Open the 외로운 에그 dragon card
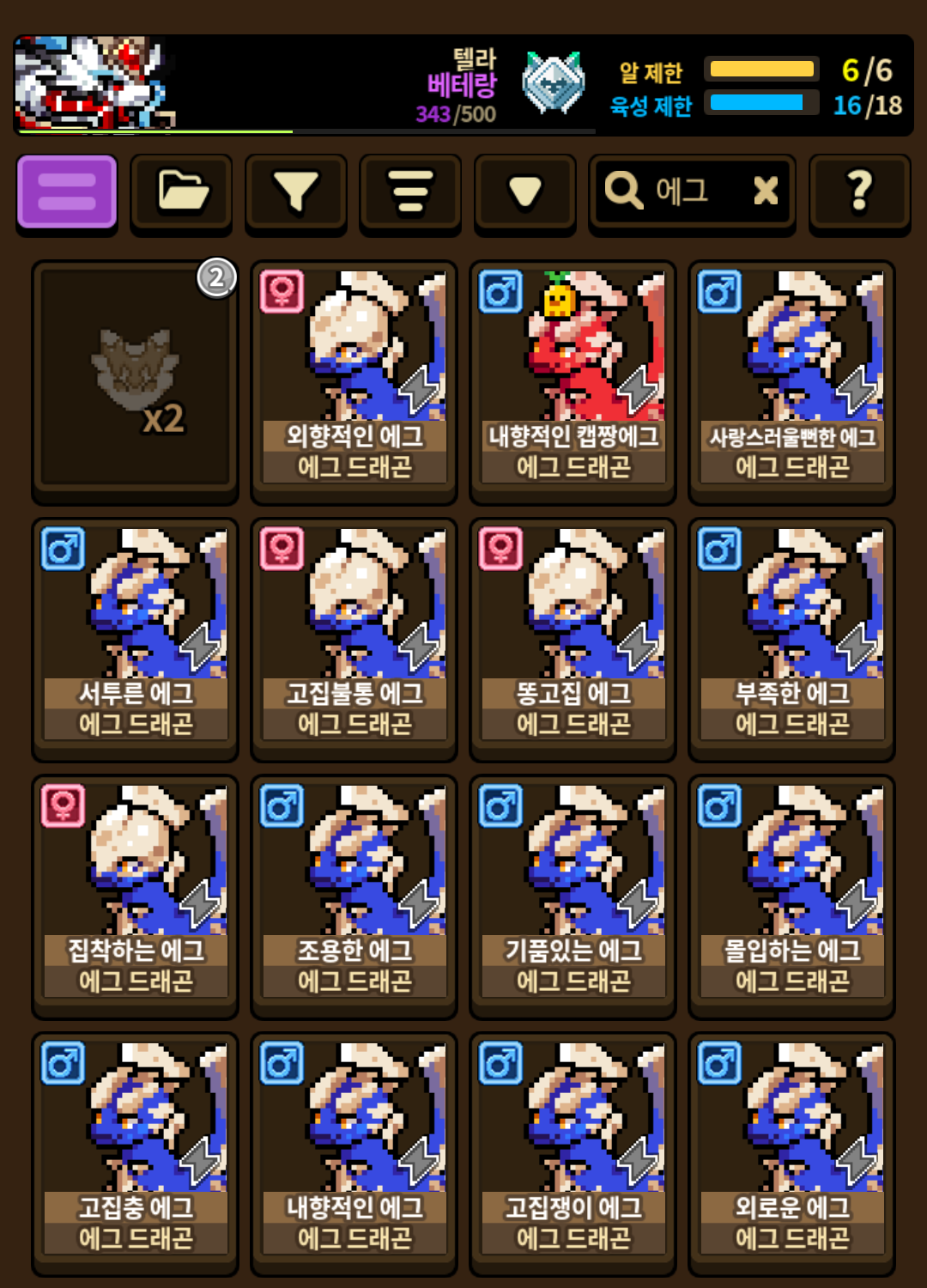Viewport: 927px width, 1288px height. pyautogui.click(x=791, y=1154)
